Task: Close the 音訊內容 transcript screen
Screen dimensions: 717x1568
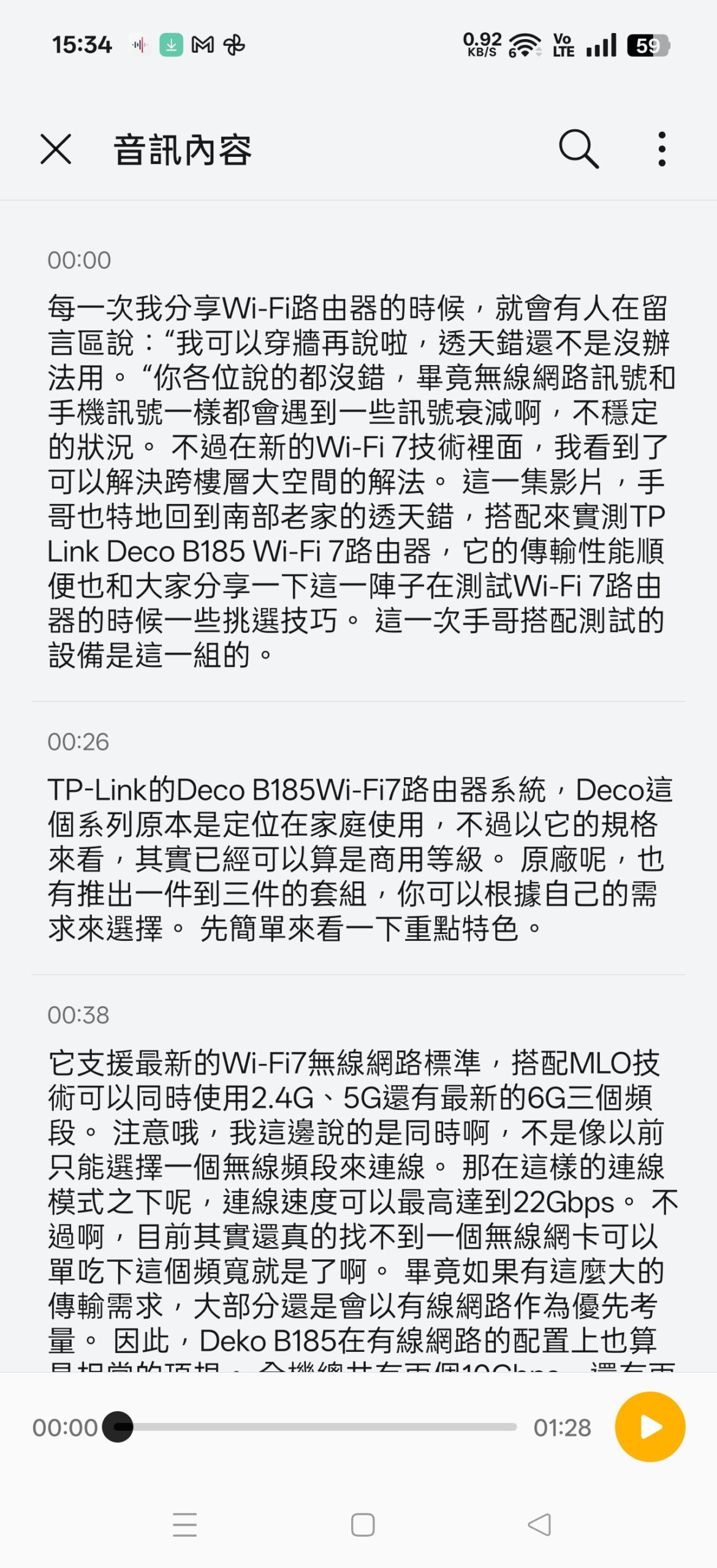Action: coord(56,149)
